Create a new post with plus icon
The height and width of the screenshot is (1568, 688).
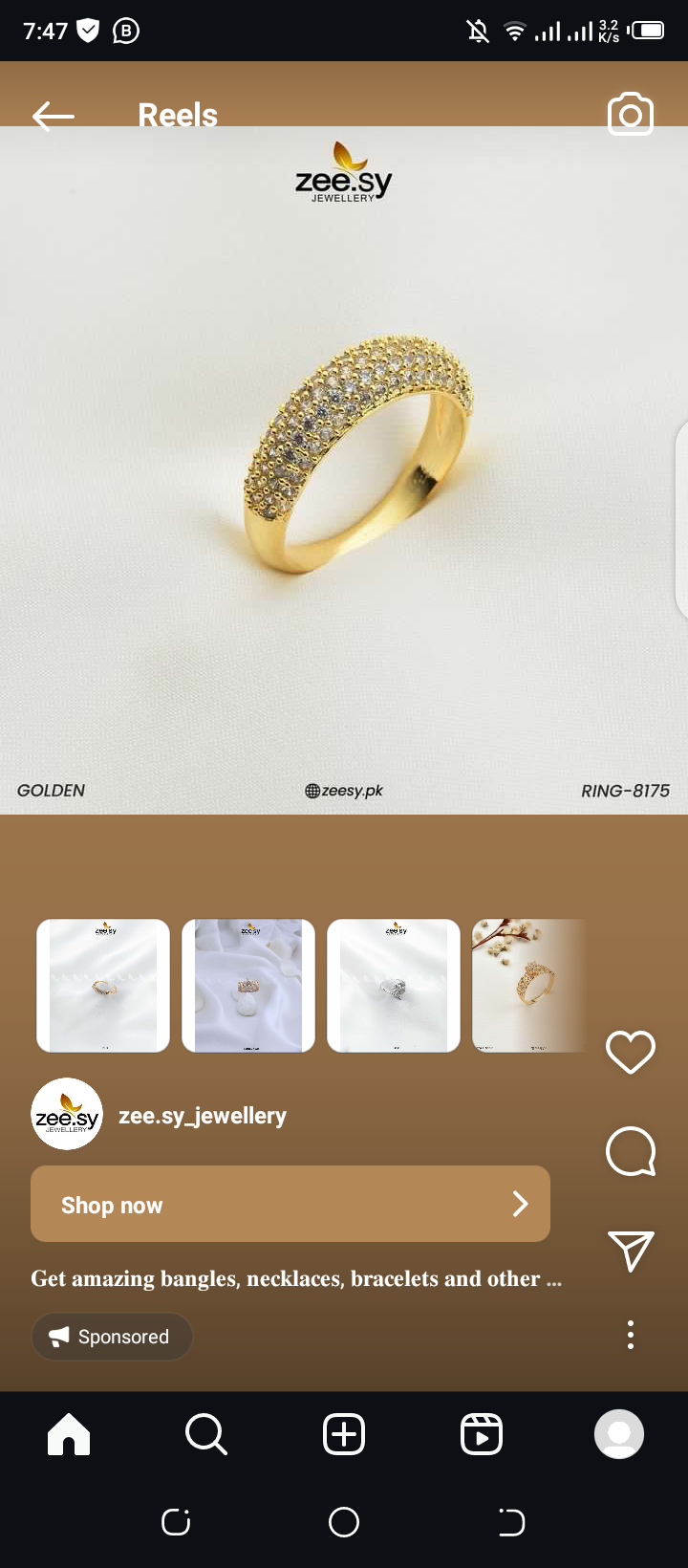[x=344, y=1434]
